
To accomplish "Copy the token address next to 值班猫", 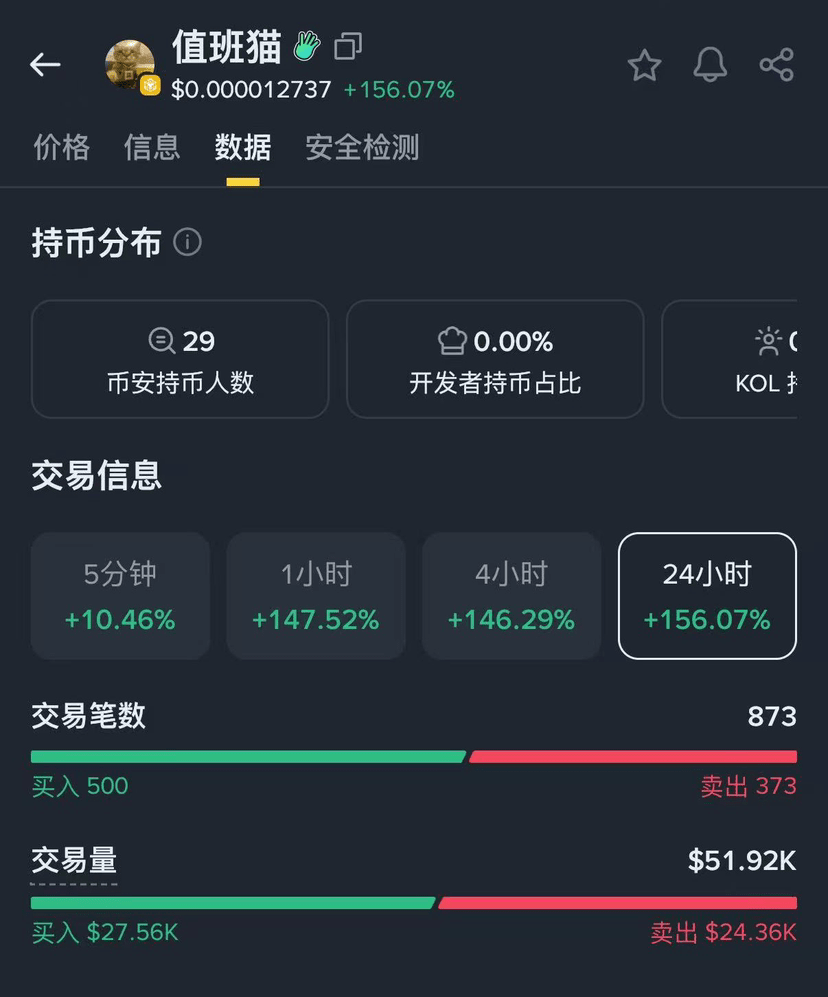I will pos(348,45).
